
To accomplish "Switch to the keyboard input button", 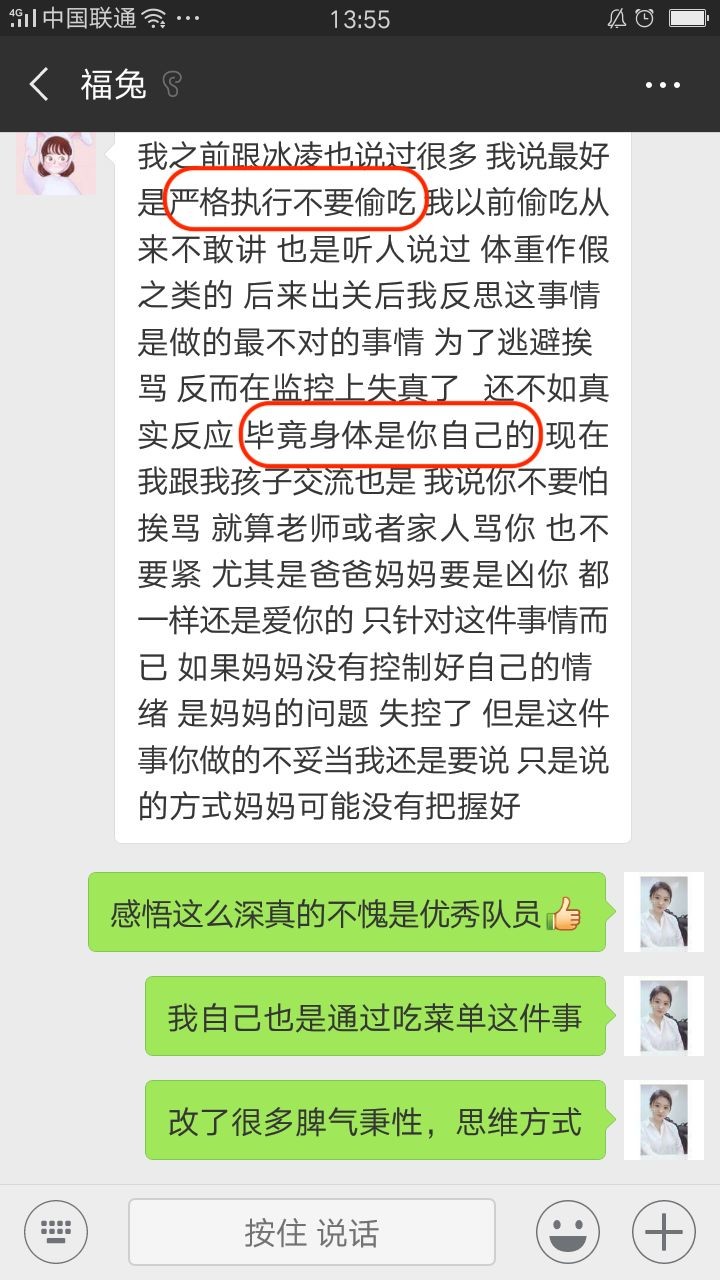I will [x=57, y=1232].
